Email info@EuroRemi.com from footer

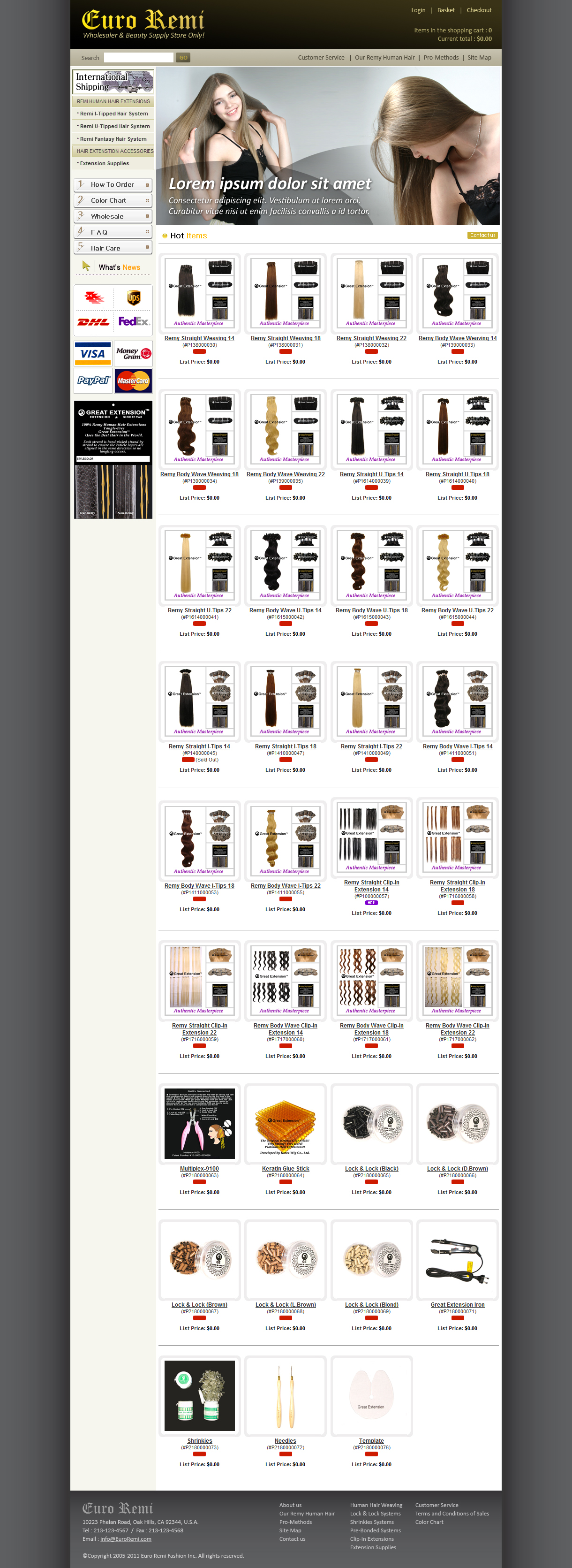click(x=125, y=1539)
